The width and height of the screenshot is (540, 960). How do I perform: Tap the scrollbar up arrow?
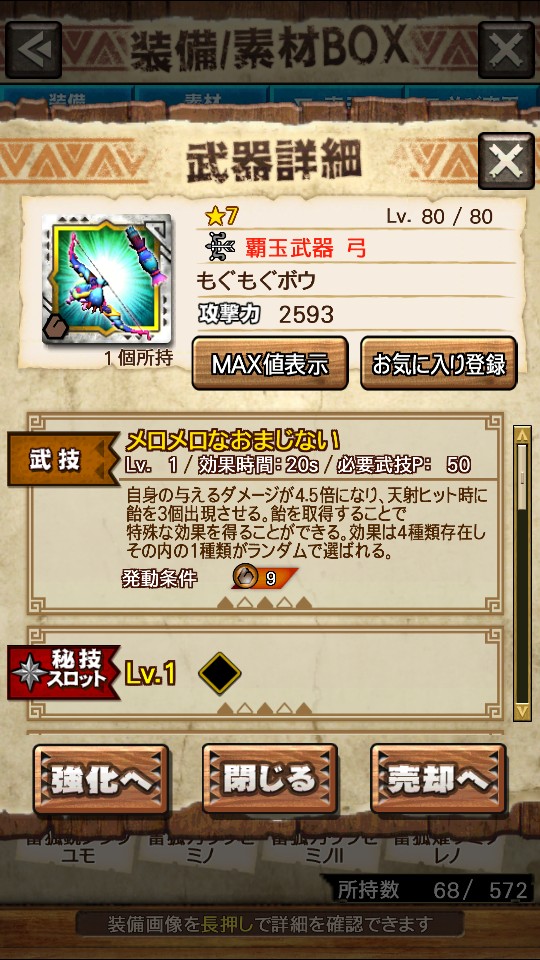pyautogui.click(x=522, y=435)
